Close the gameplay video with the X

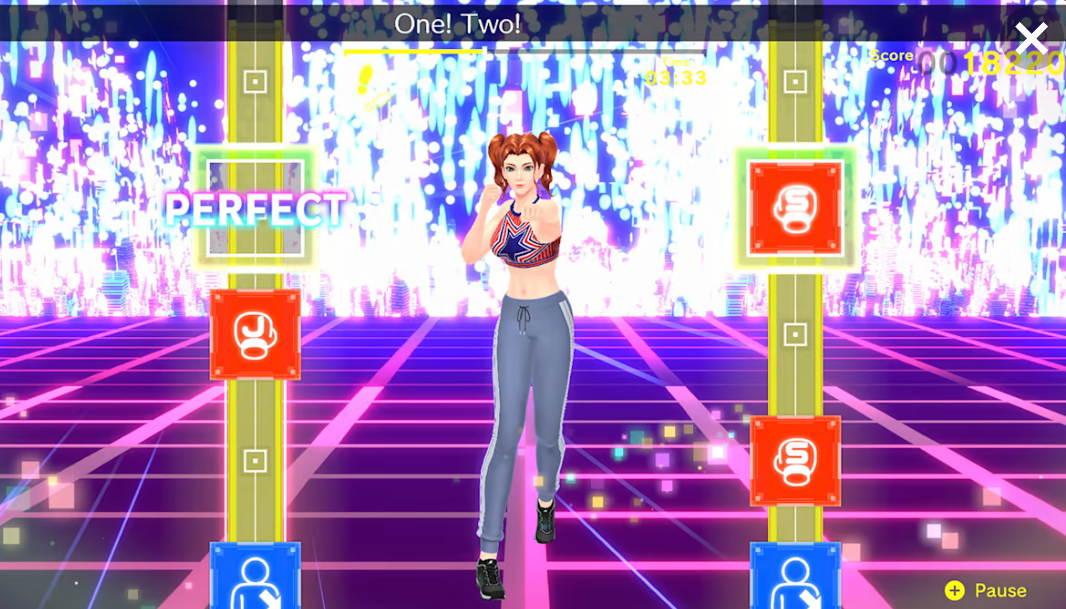pyautogui.click(x=1030, y=38)
